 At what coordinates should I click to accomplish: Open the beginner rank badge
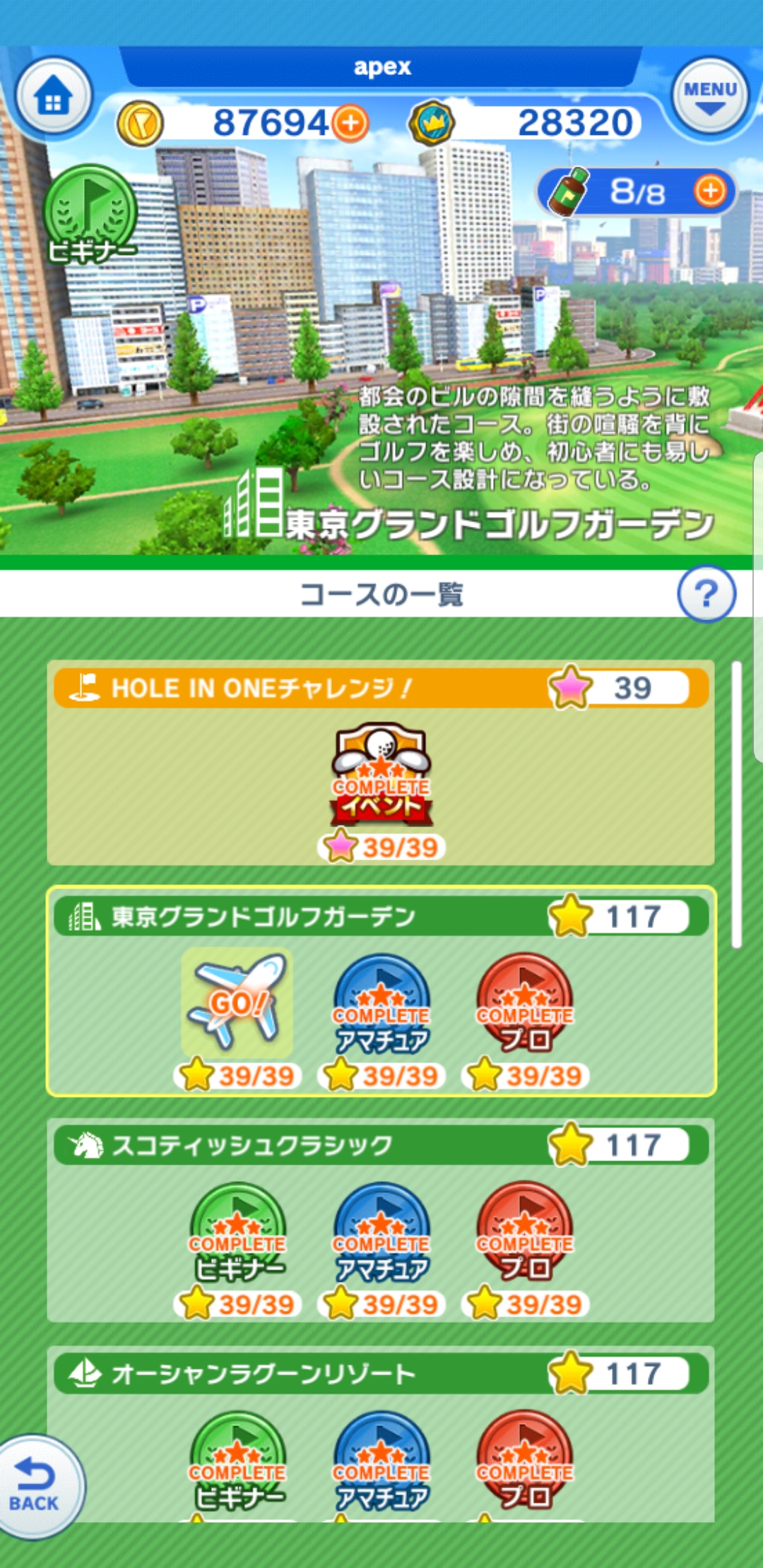tap(90, 213)
